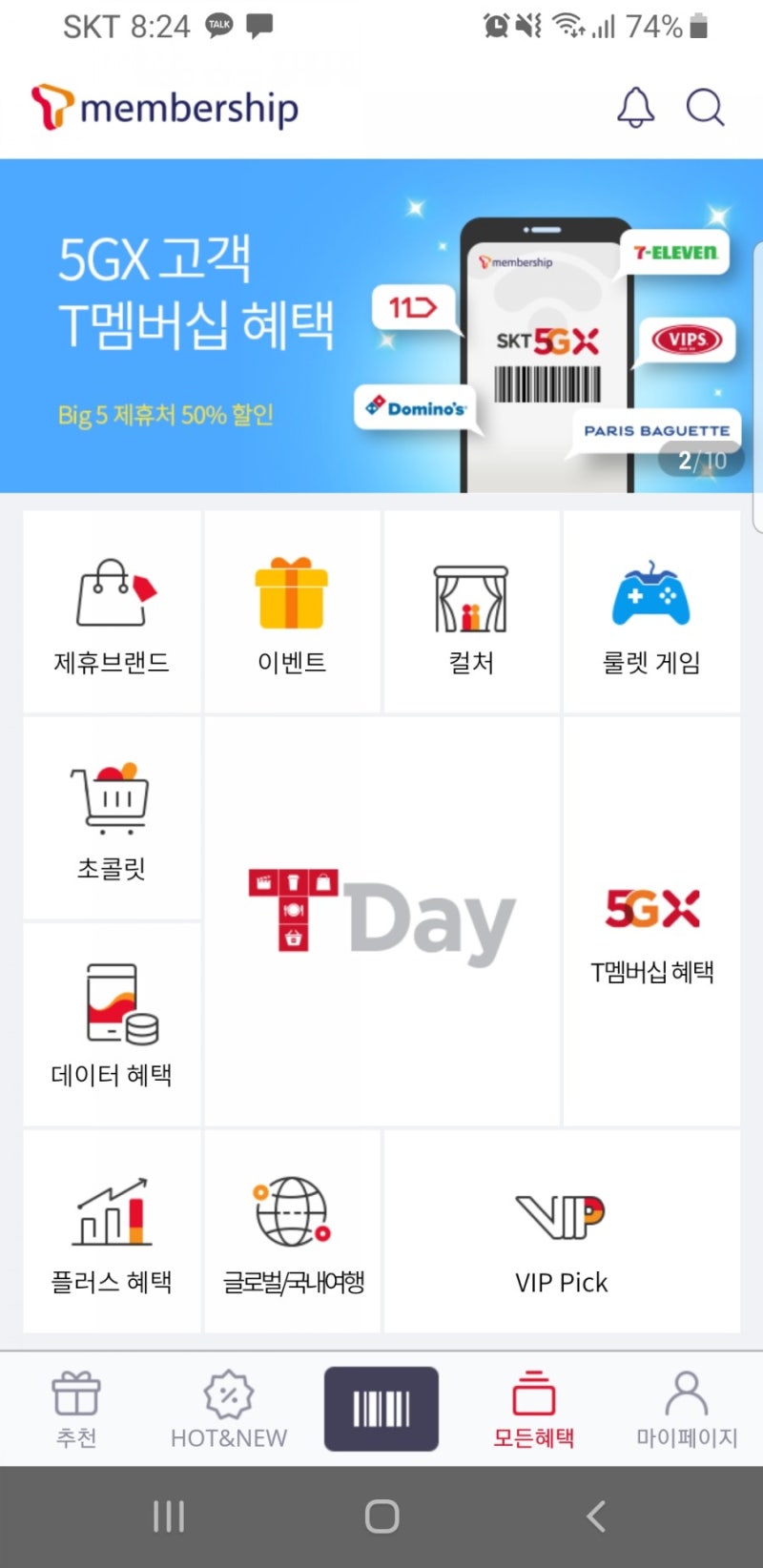
Task: Open the search icon
Action: (x=705, y=108)
